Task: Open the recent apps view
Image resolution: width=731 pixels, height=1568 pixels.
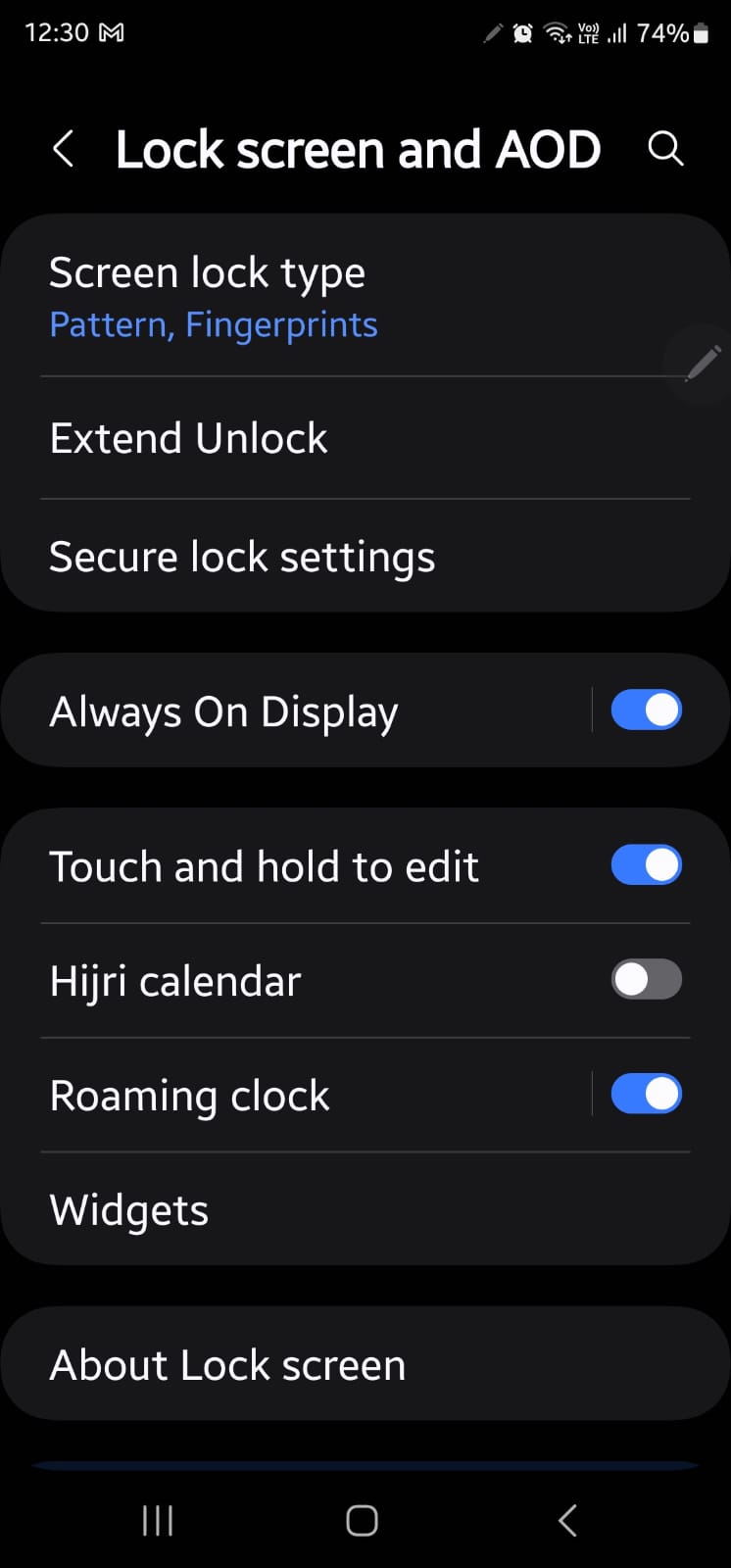Action: 158,1520
